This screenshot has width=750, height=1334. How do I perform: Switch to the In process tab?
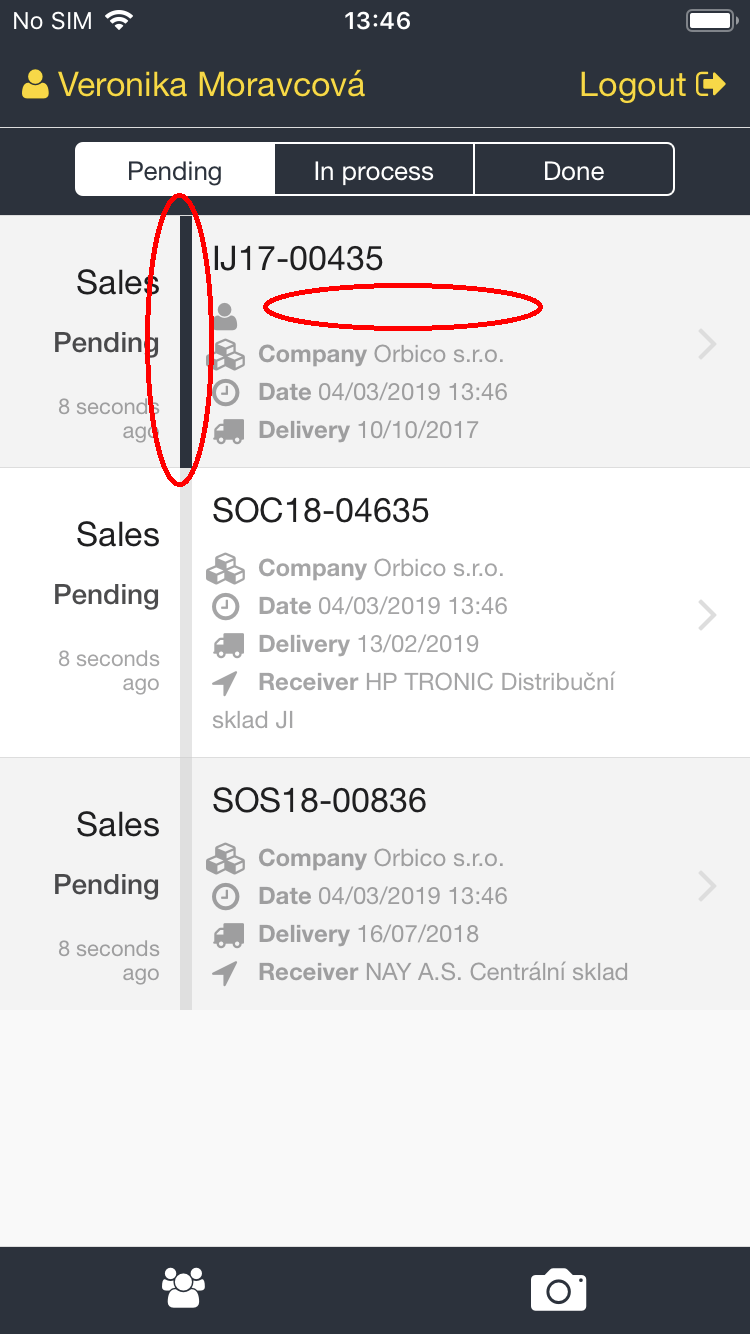(x=374, y=171)
